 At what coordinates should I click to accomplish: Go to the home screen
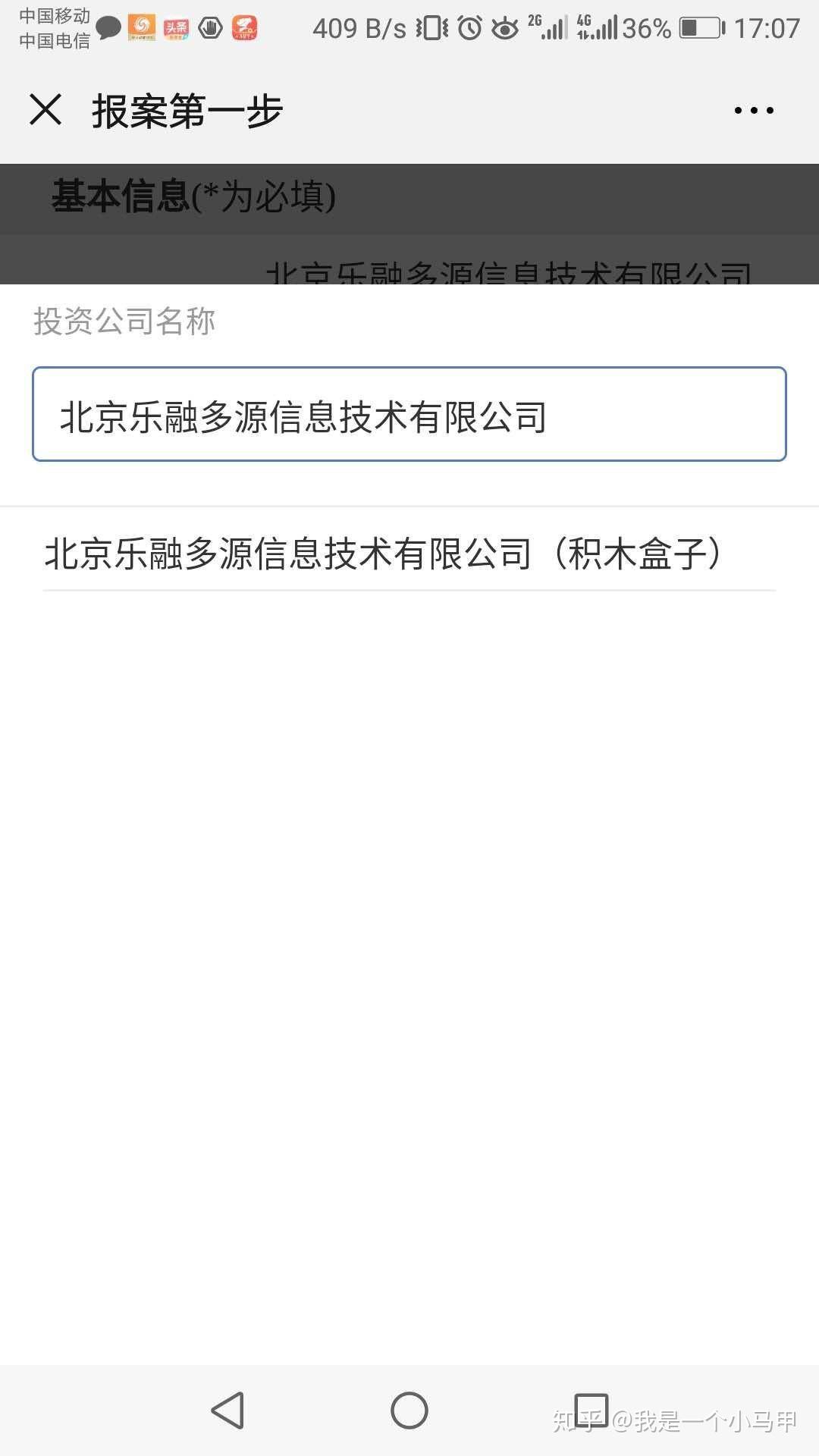[409, 1410]
